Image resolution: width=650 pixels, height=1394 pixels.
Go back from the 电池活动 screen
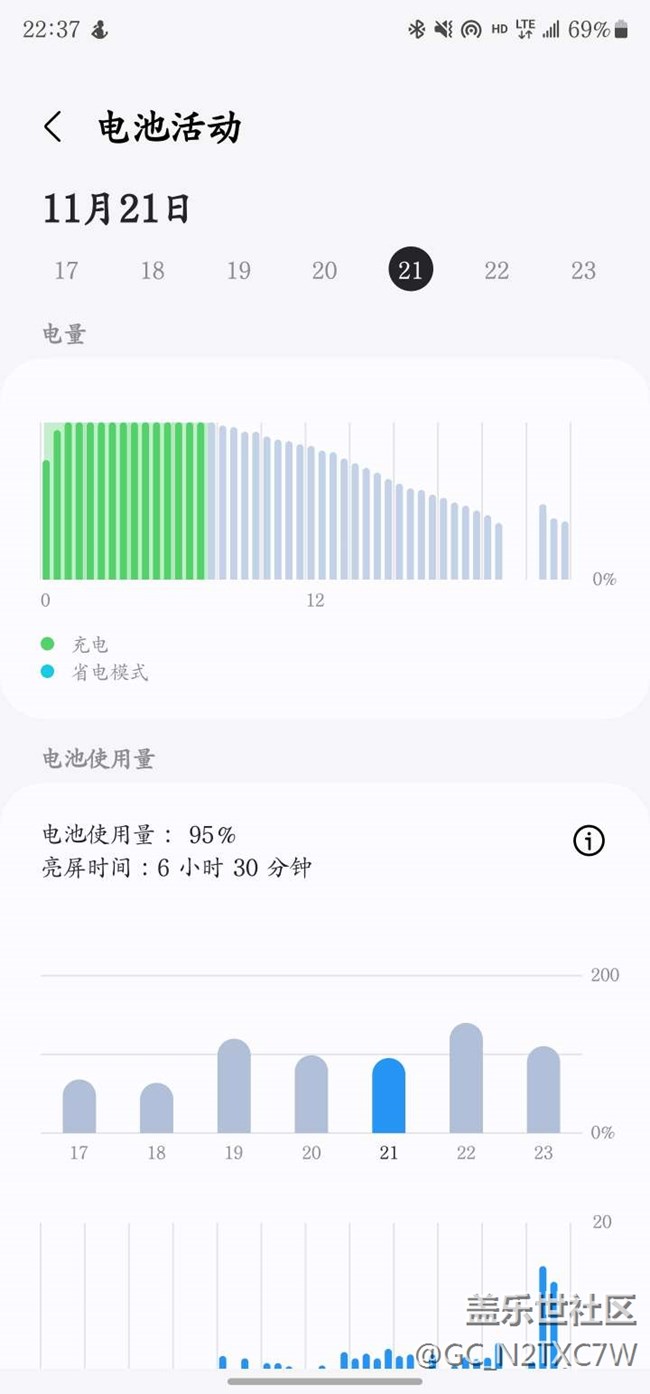(53, 127)
